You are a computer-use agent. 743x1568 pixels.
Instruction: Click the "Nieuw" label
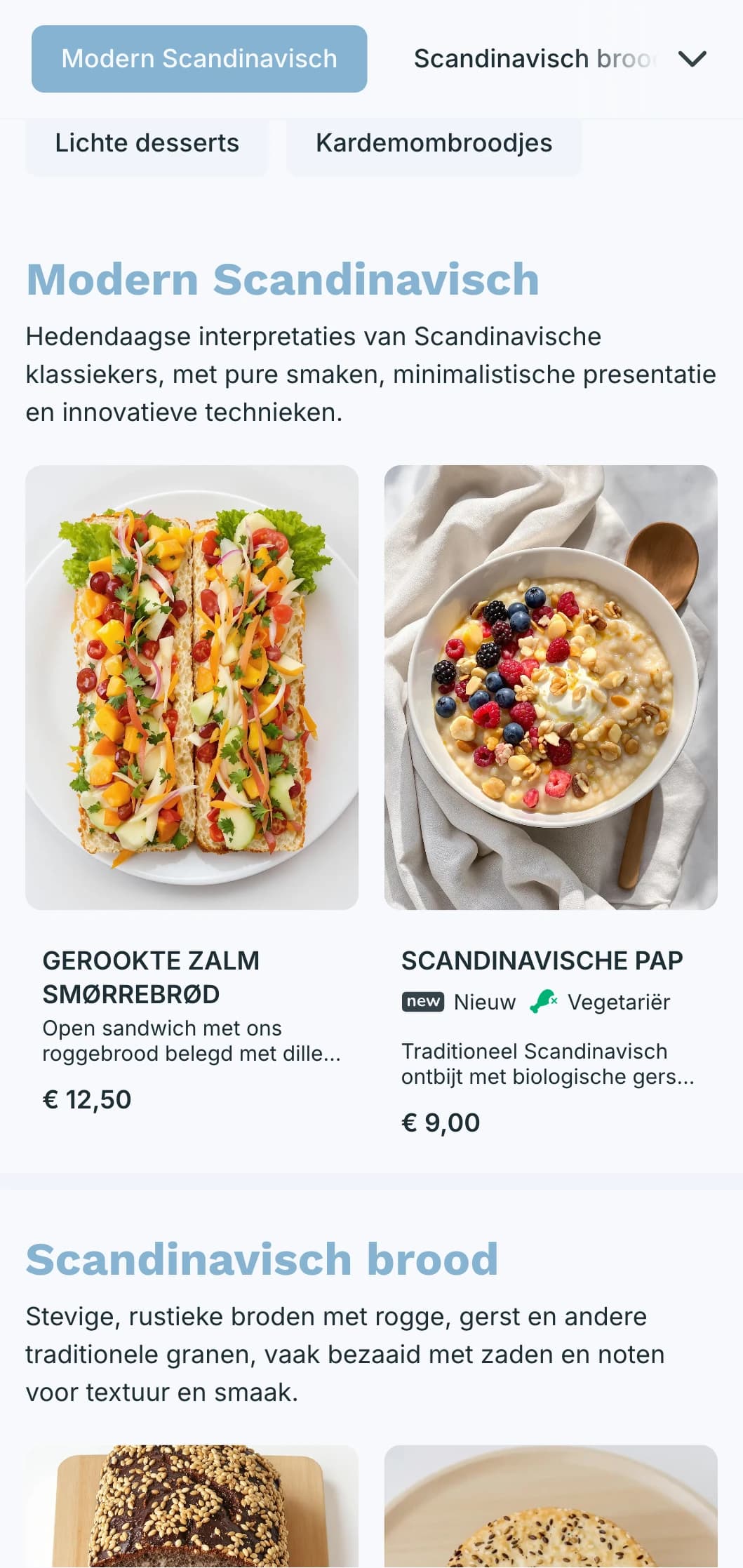pyautogui.click(x=485, y=1001)
